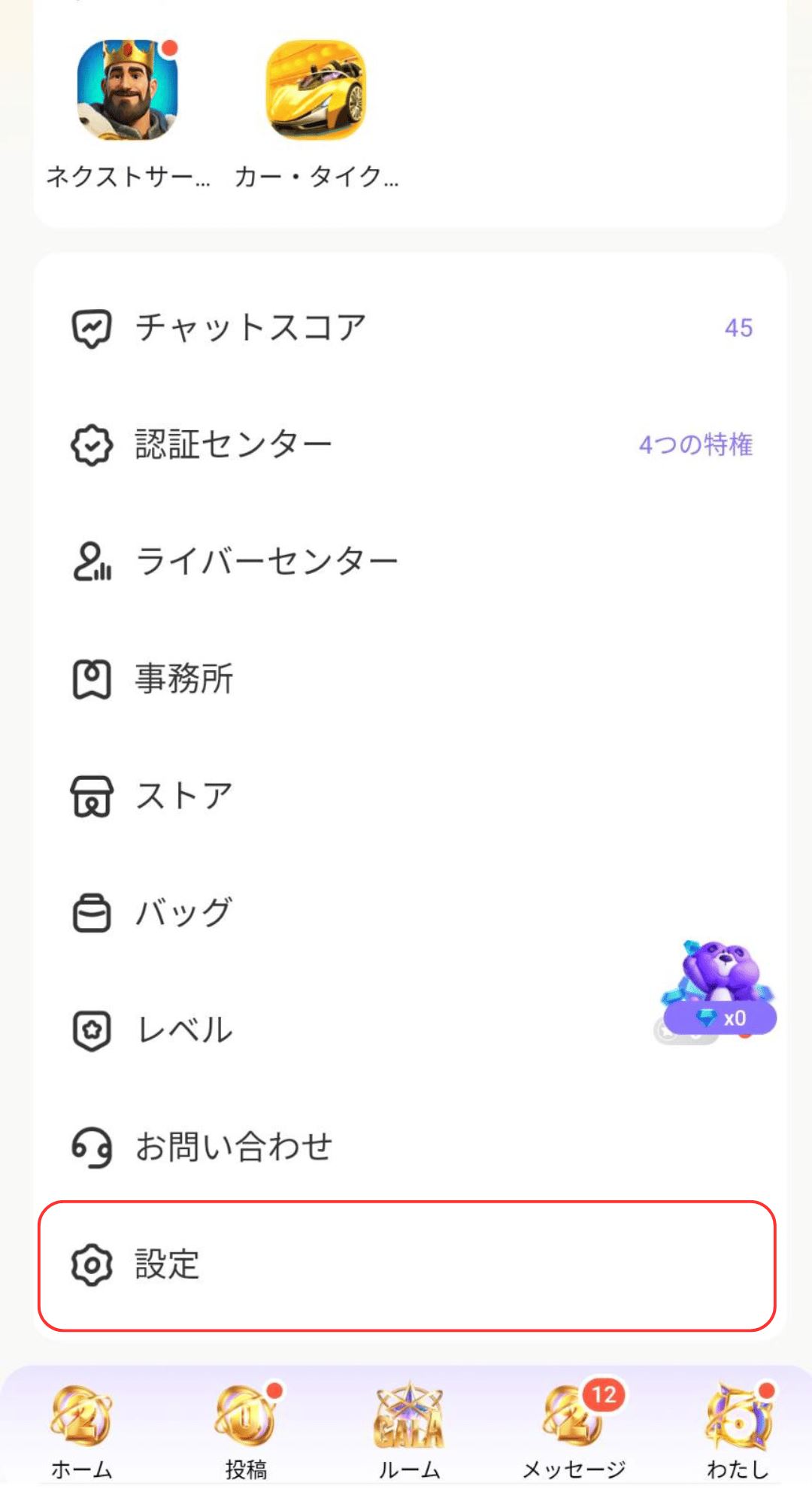Image resolution: width=812 pixels, height=1489 pixels.
Task: Tap the 設定 gear icon
Action: [x=90, y=1262]
